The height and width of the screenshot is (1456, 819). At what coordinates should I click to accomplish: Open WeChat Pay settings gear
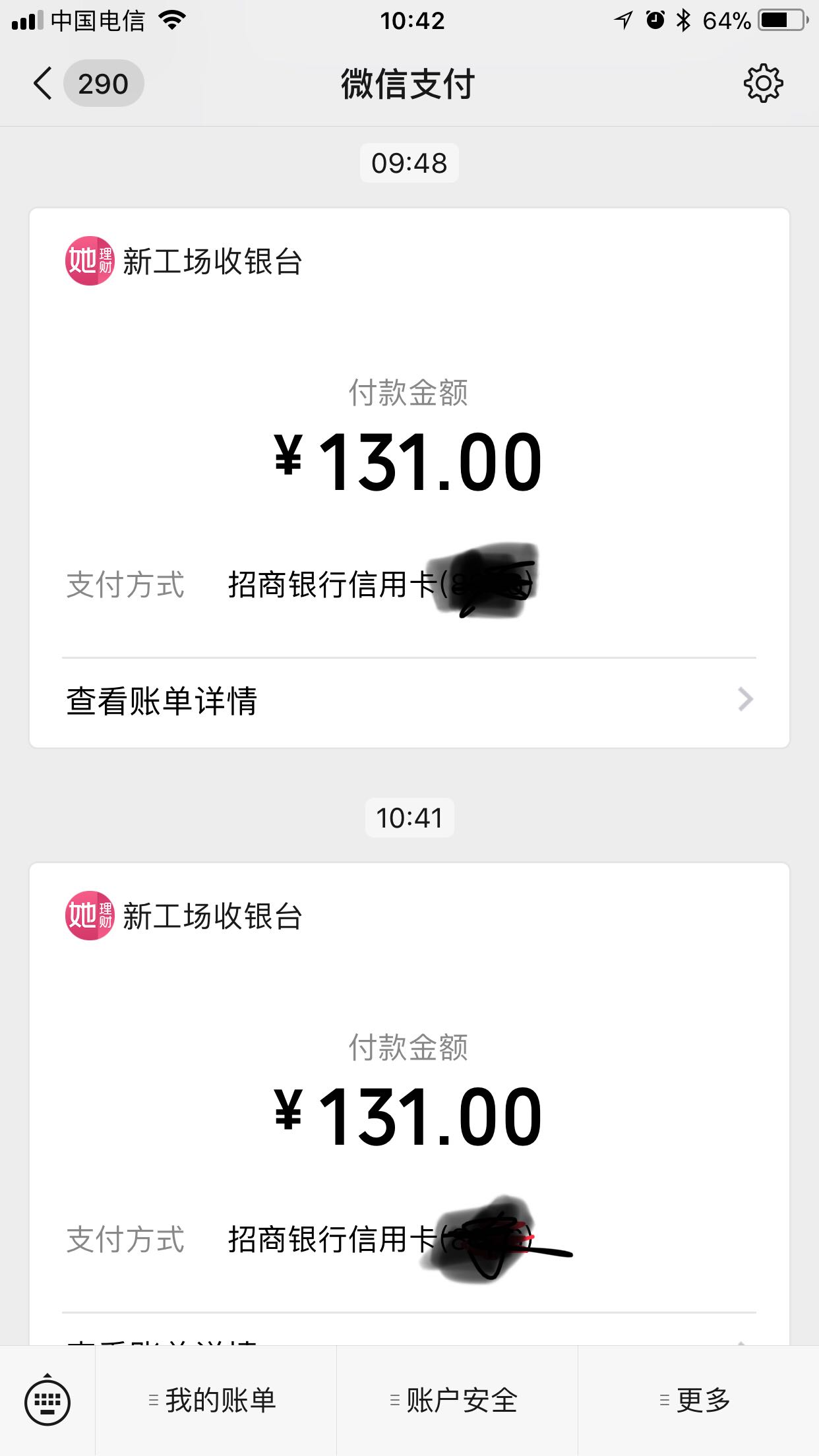point(763,84)
